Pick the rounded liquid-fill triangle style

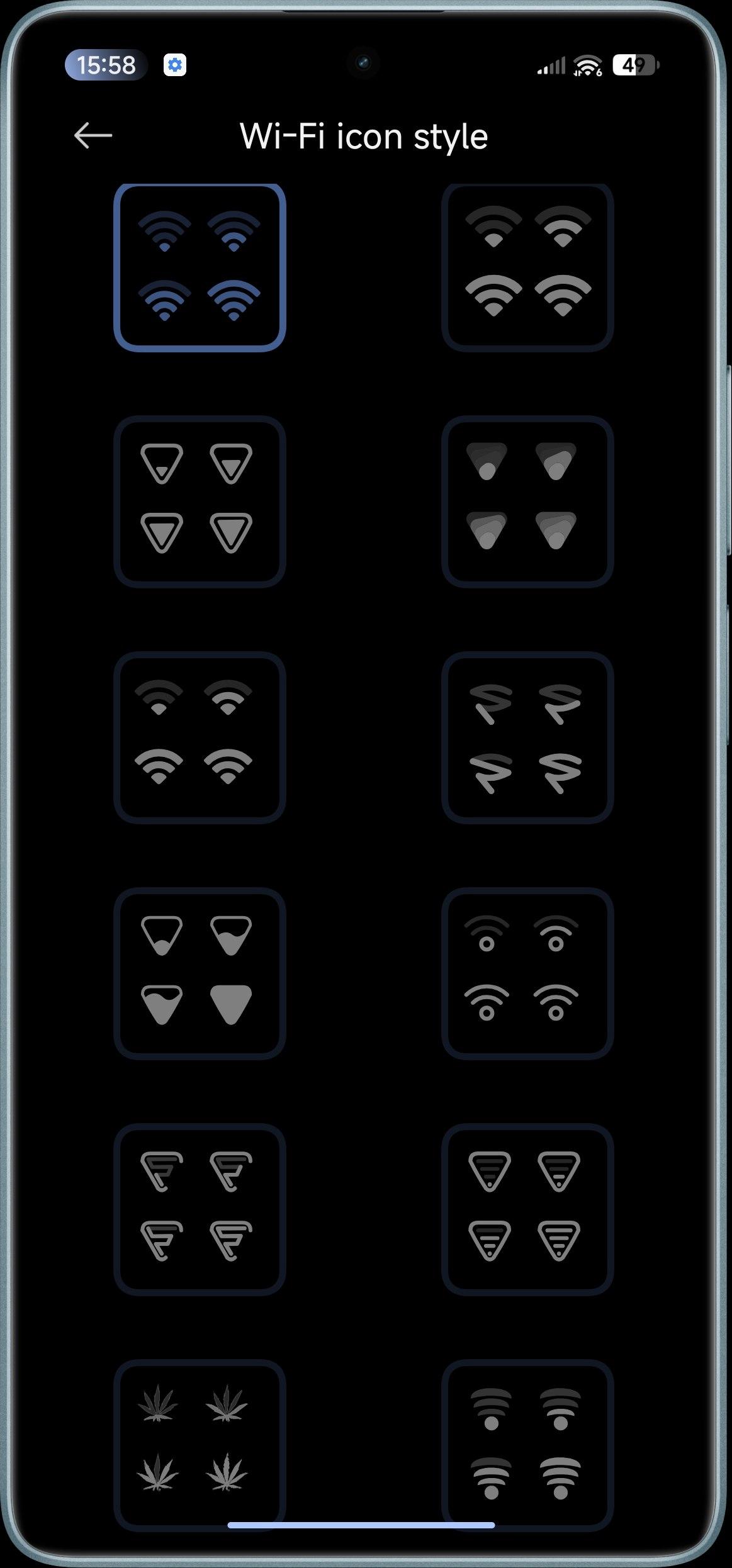coord(200,973)
